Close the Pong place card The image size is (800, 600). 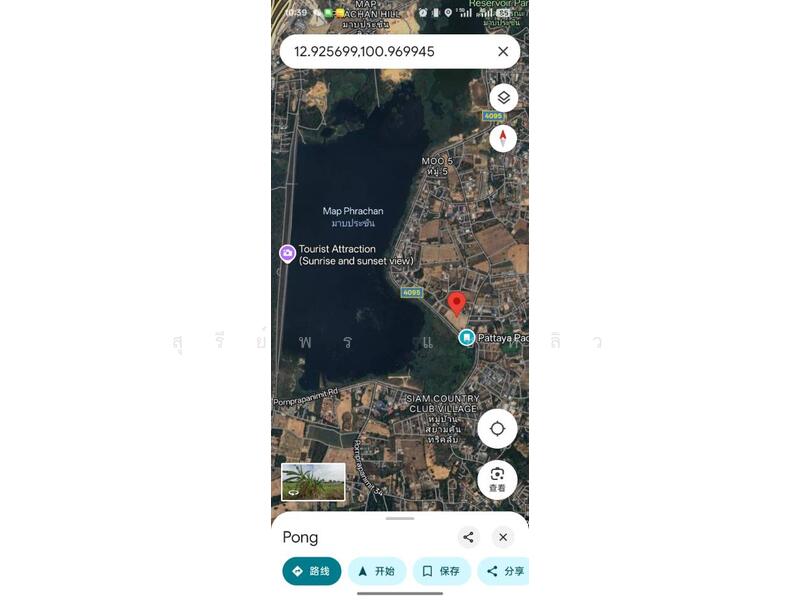tap(503, 537)
